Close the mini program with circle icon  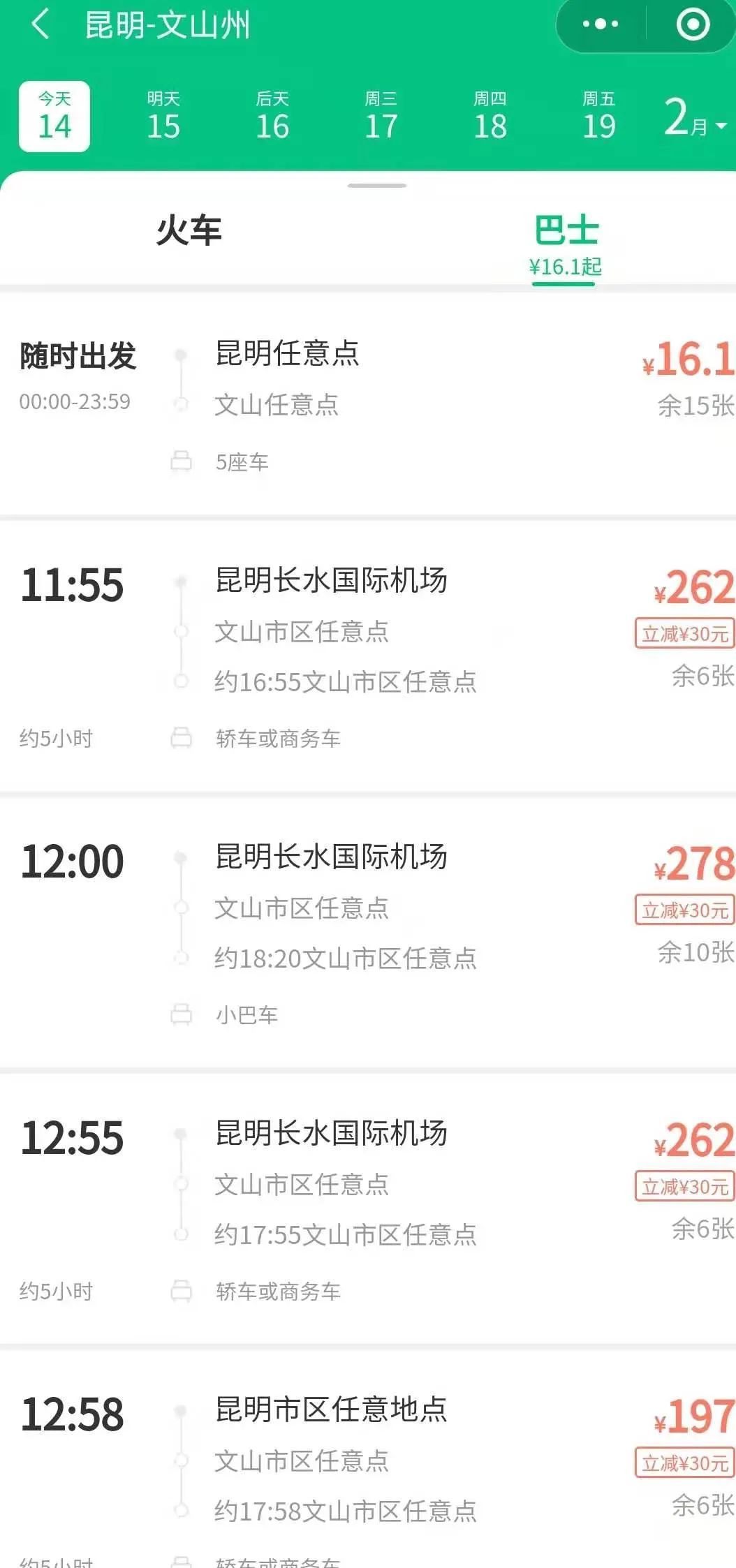coord(693,24)
